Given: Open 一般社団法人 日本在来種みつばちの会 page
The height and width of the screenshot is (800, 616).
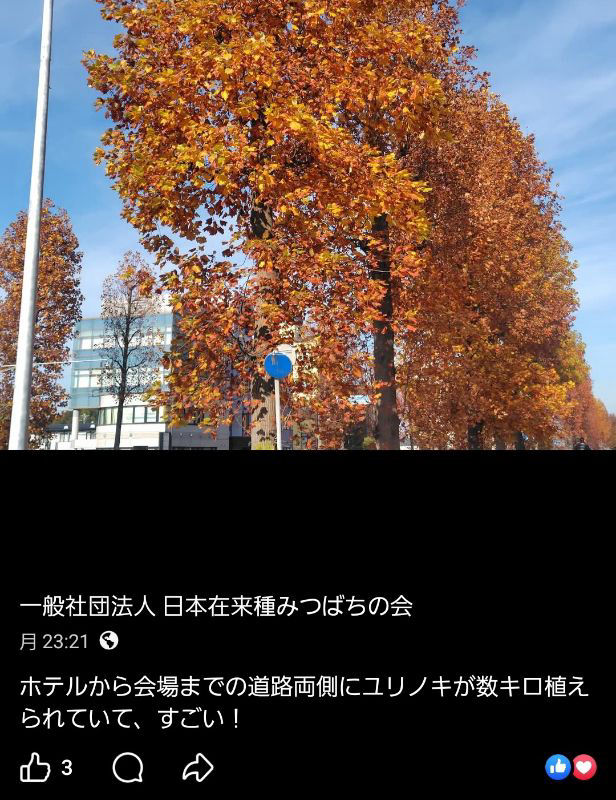Looking at the screenshot, I should [216, 606].
